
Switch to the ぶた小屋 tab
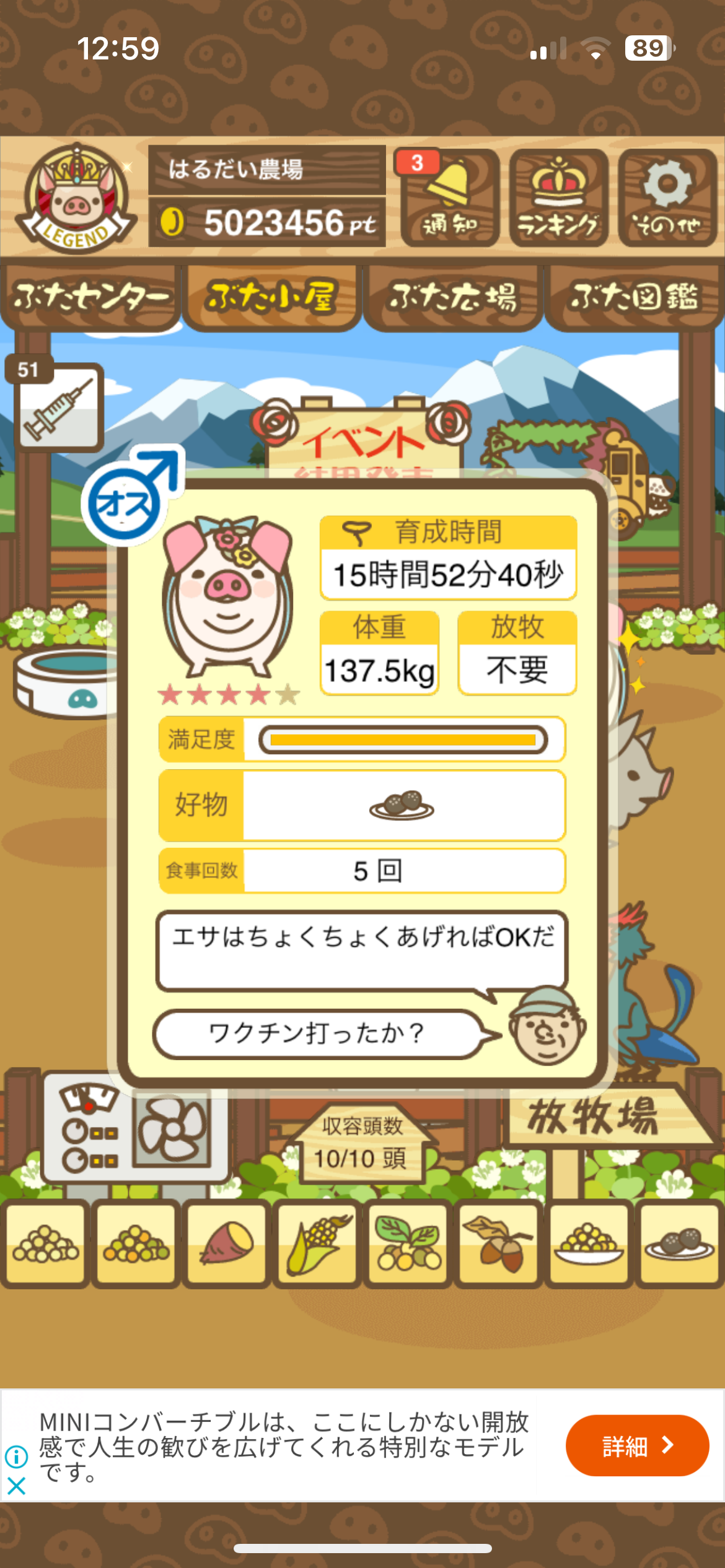pyautogui.click(x=271, y=297)
